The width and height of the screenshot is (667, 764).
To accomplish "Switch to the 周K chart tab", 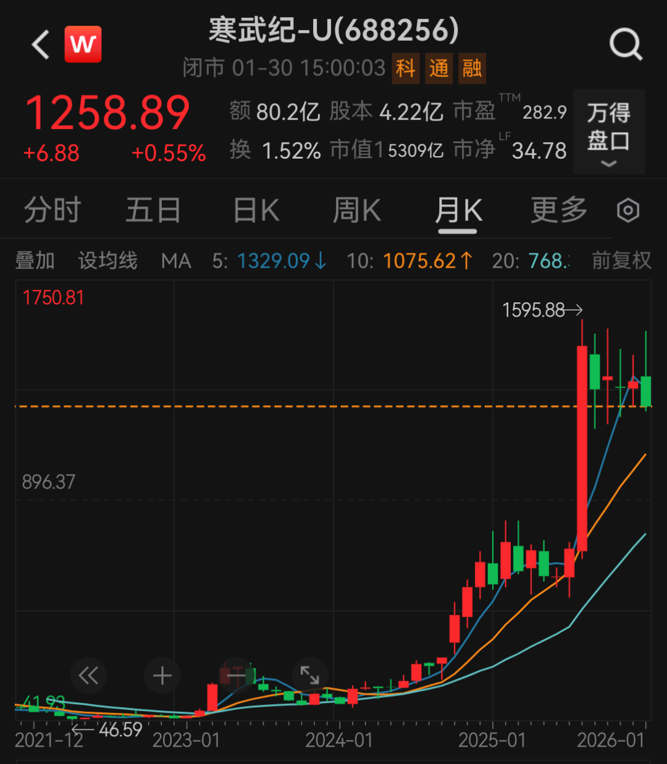I will pyautogui.click(x=357, y=210).
